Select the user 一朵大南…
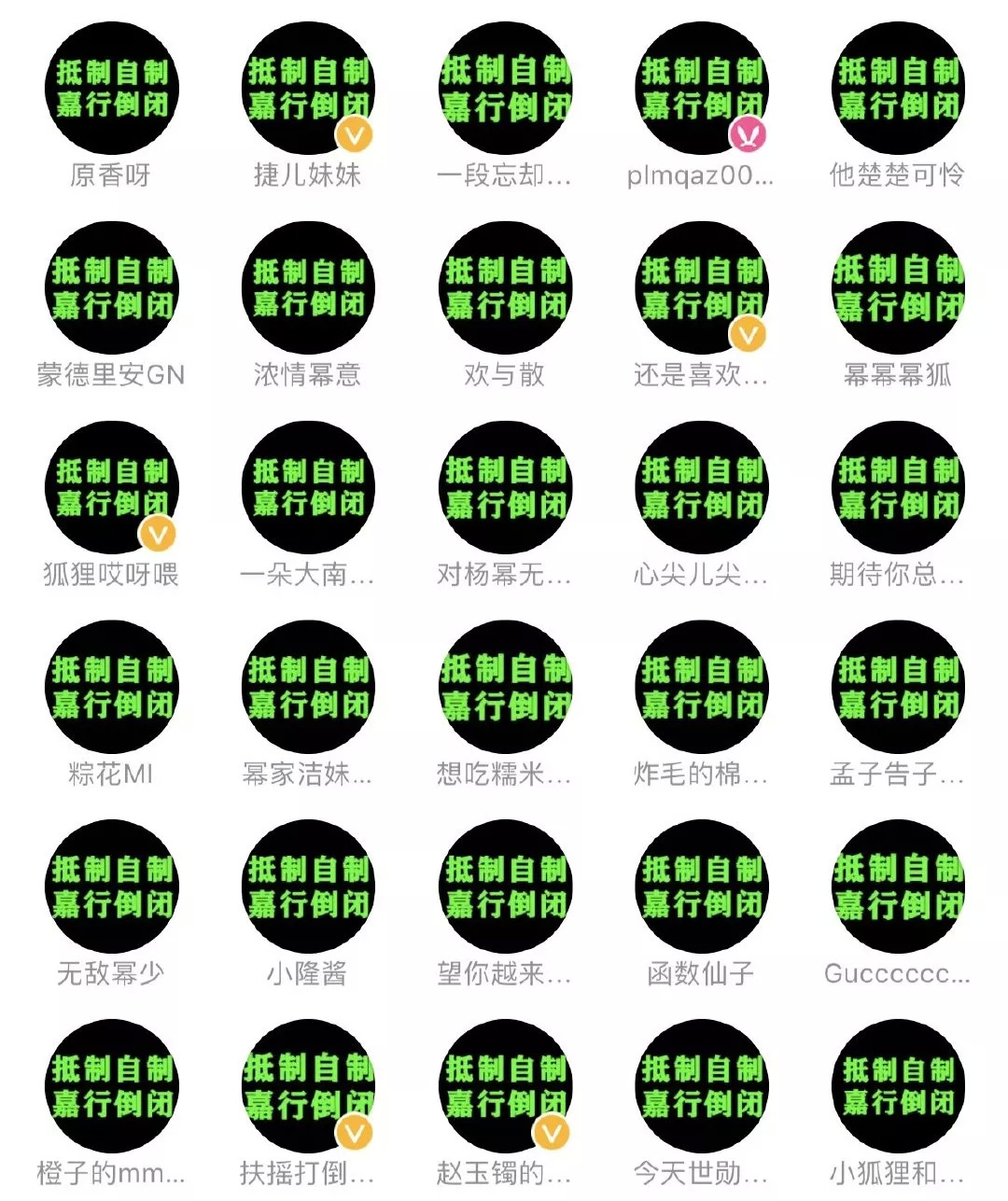This screenshot has width=1008, height=1201. pyautogui.click(x=308, y=487)
